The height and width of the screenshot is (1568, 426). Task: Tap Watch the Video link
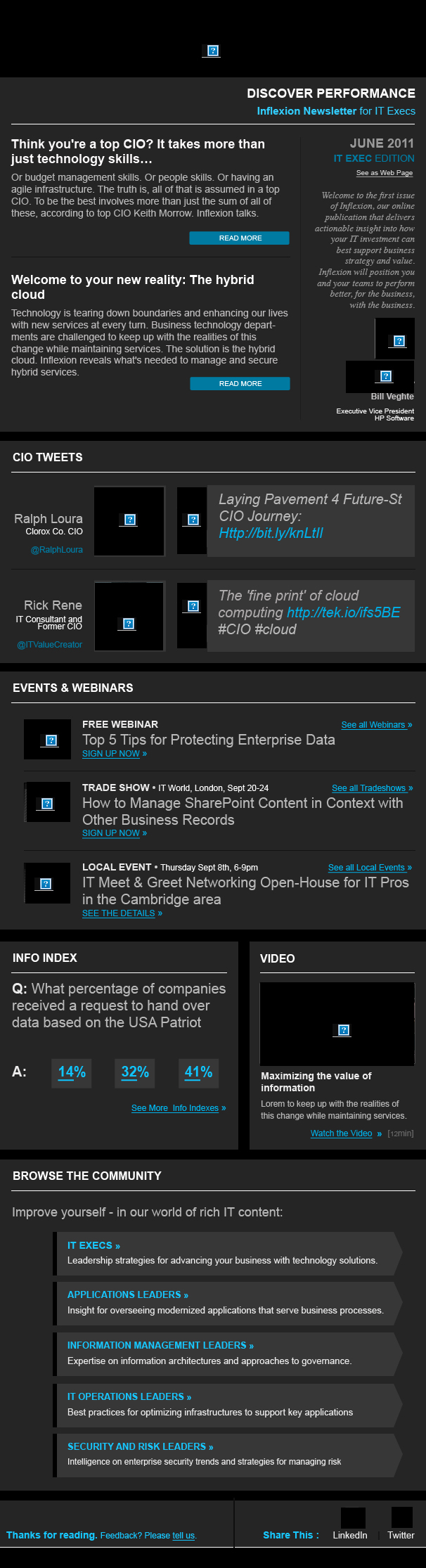pos(342,1133)
